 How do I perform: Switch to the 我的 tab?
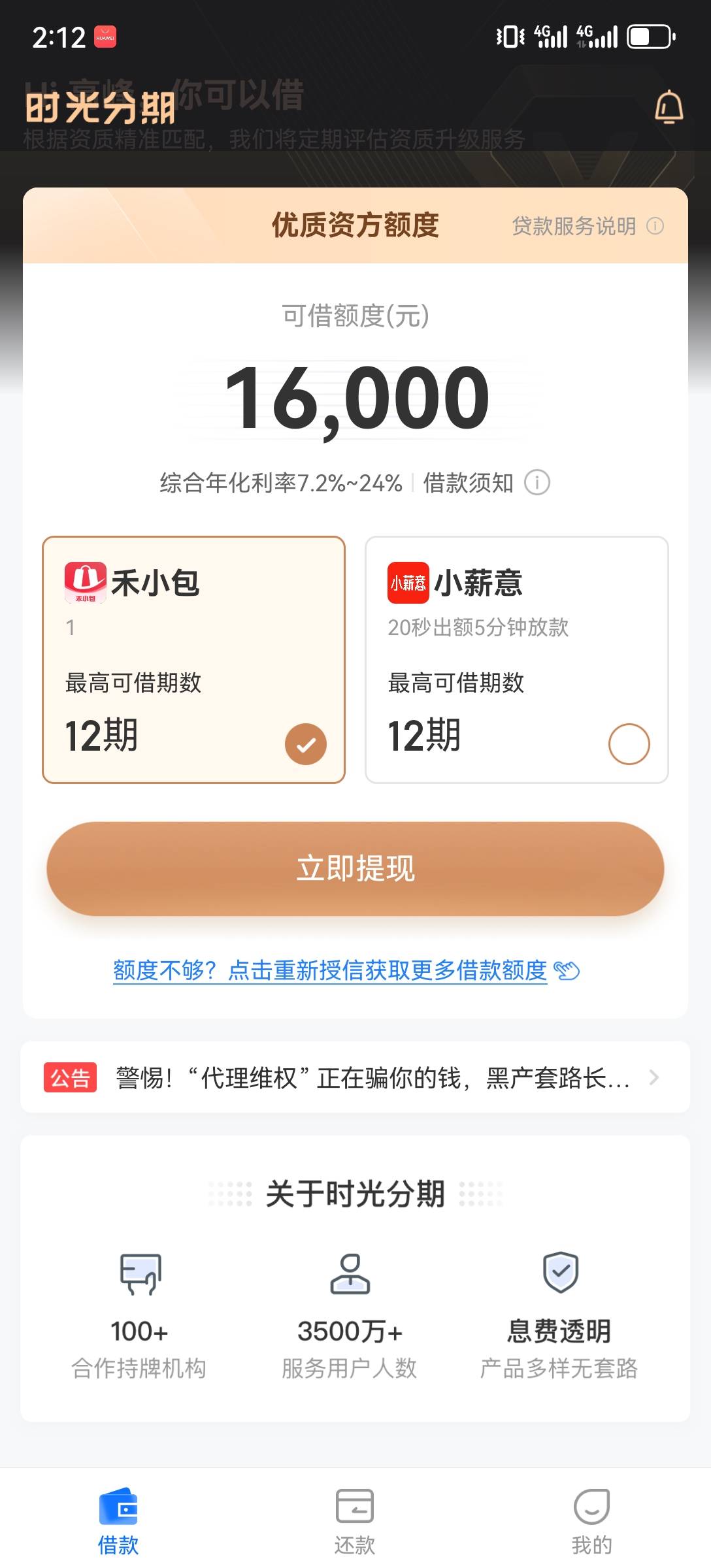click(x=592, y=1522)
